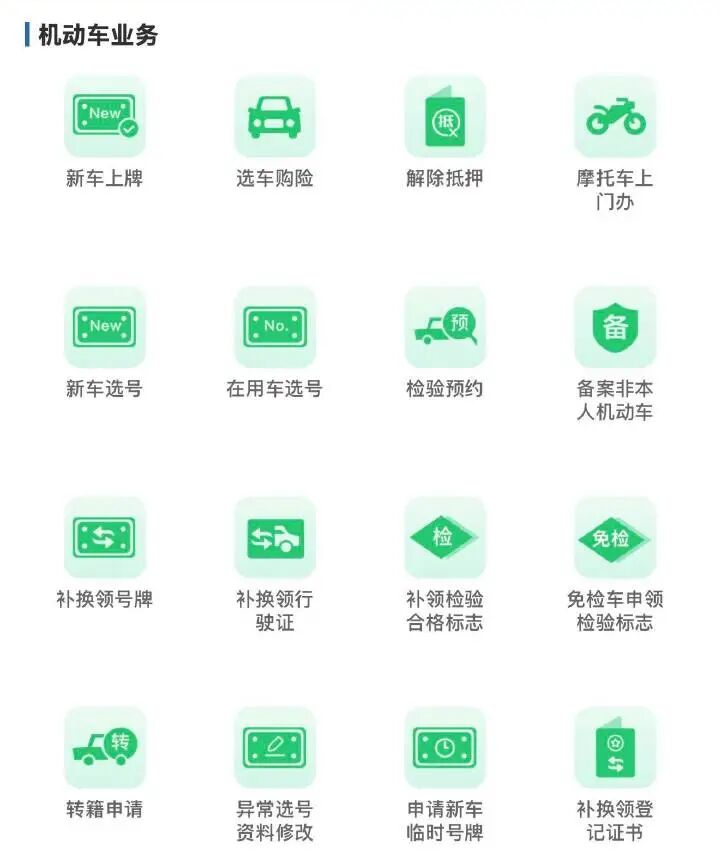
Task: Open 新车选号 service
Action: click(105, 327)
